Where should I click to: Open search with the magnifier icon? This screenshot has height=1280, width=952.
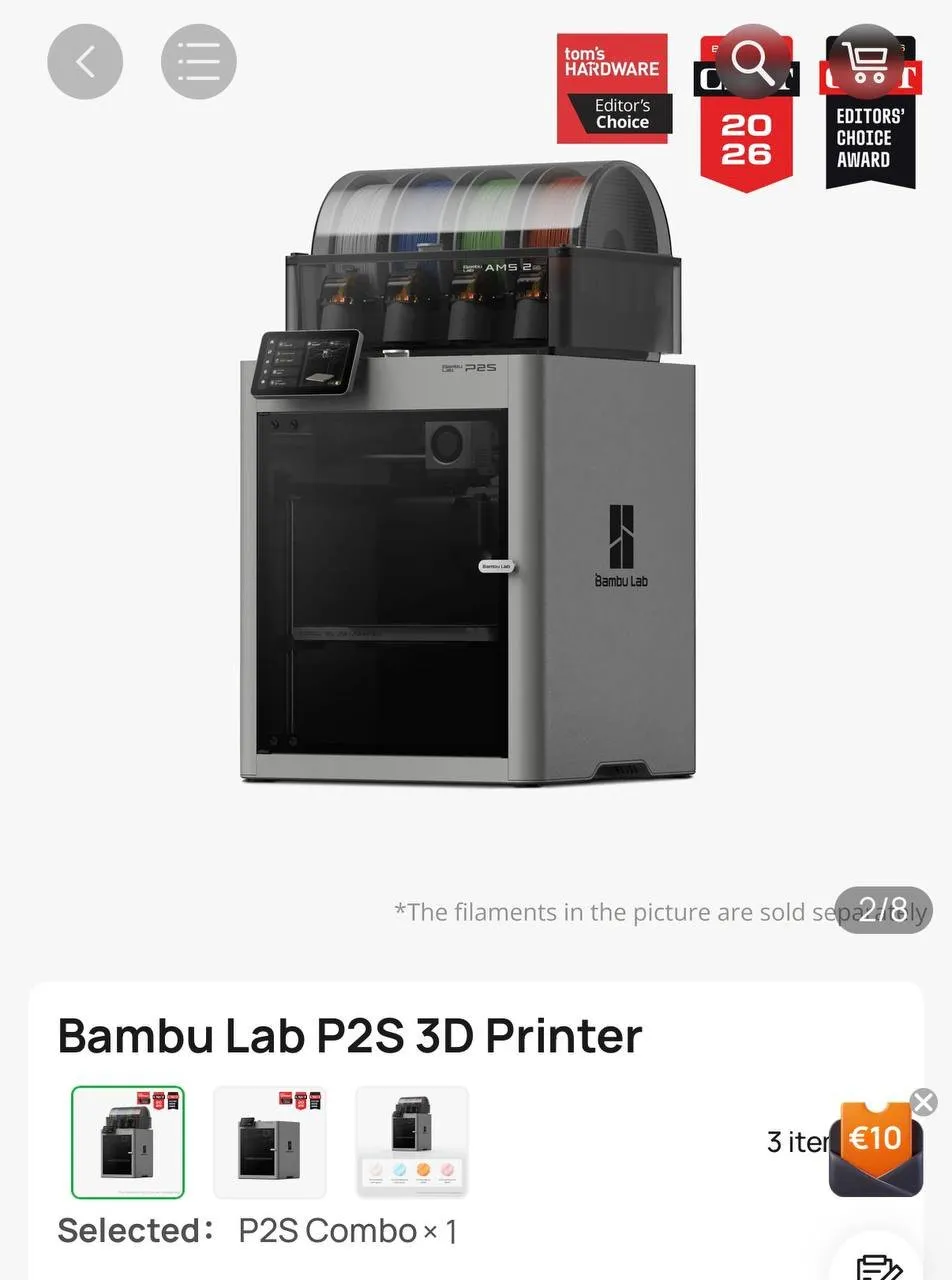[754, 62]
